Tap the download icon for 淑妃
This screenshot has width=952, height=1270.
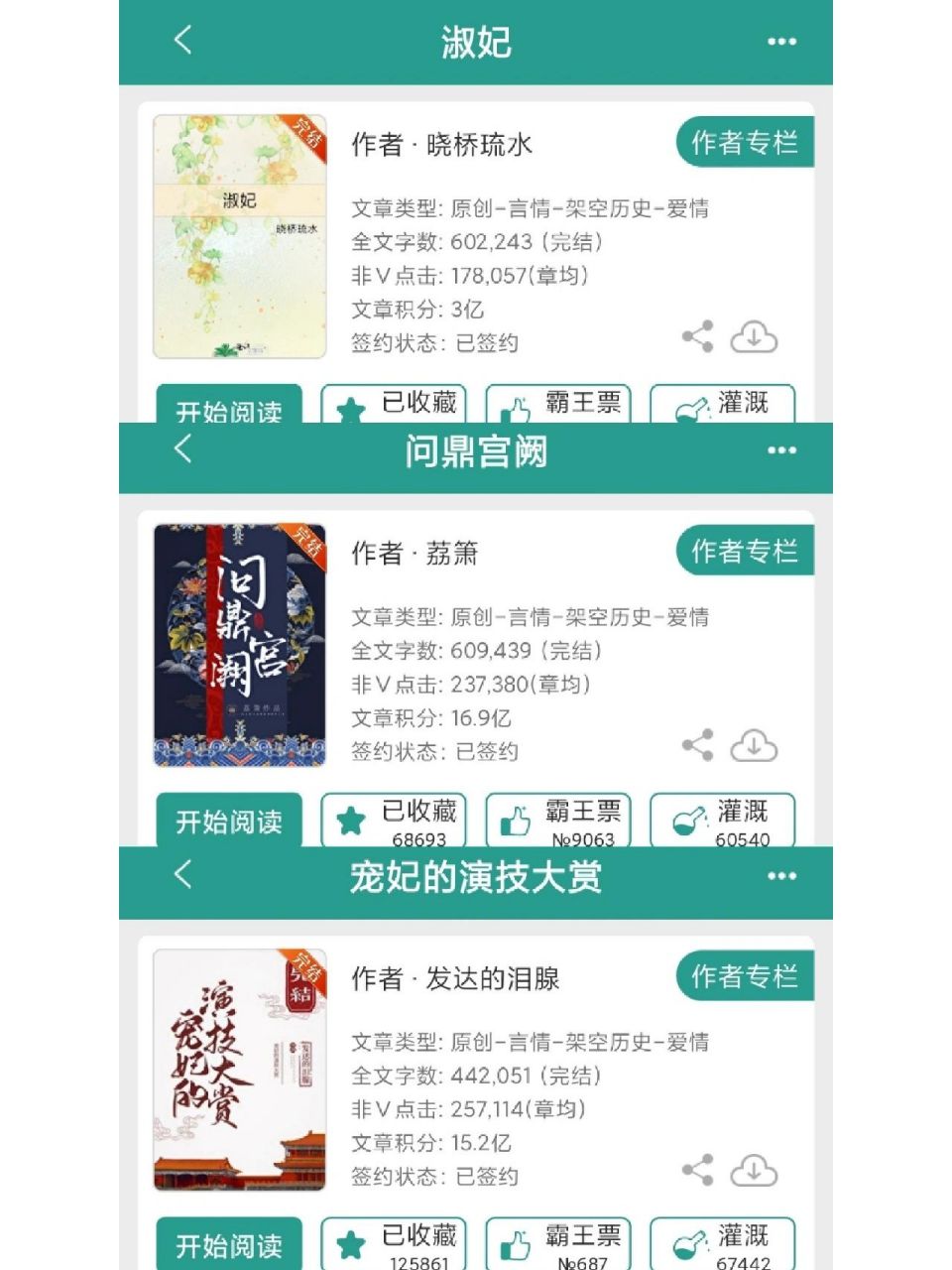(755, 338)
